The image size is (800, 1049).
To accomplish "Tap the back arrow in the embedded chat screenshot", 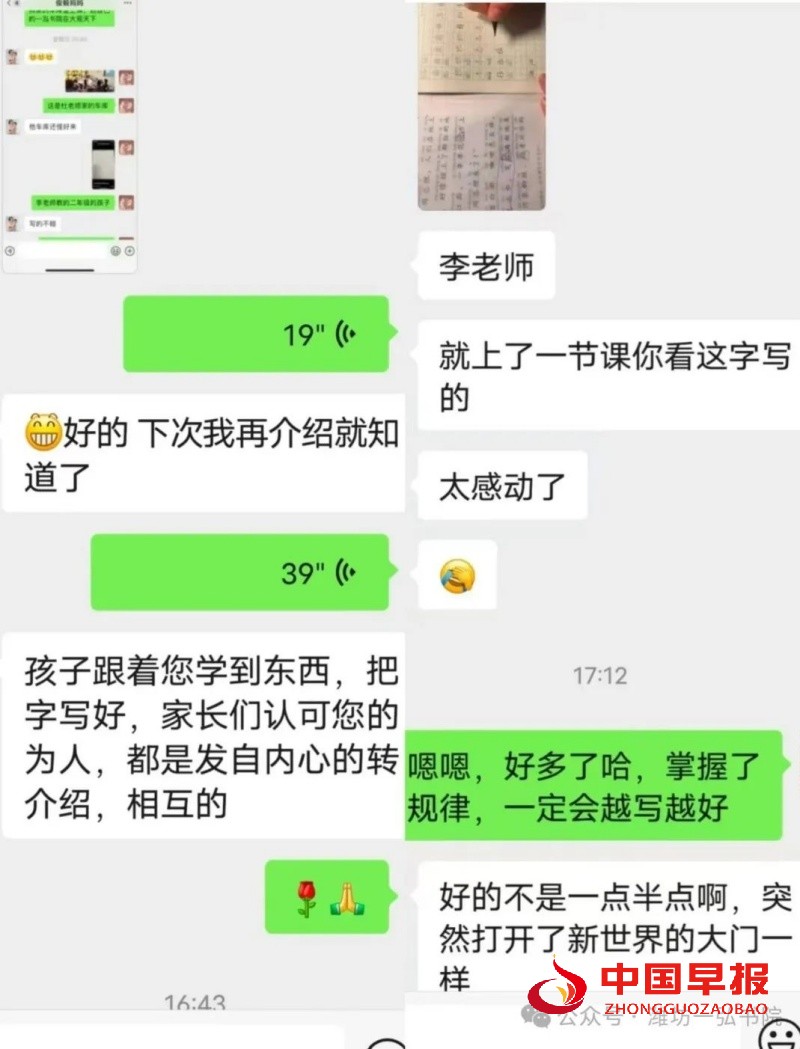I will click(8, 4).
